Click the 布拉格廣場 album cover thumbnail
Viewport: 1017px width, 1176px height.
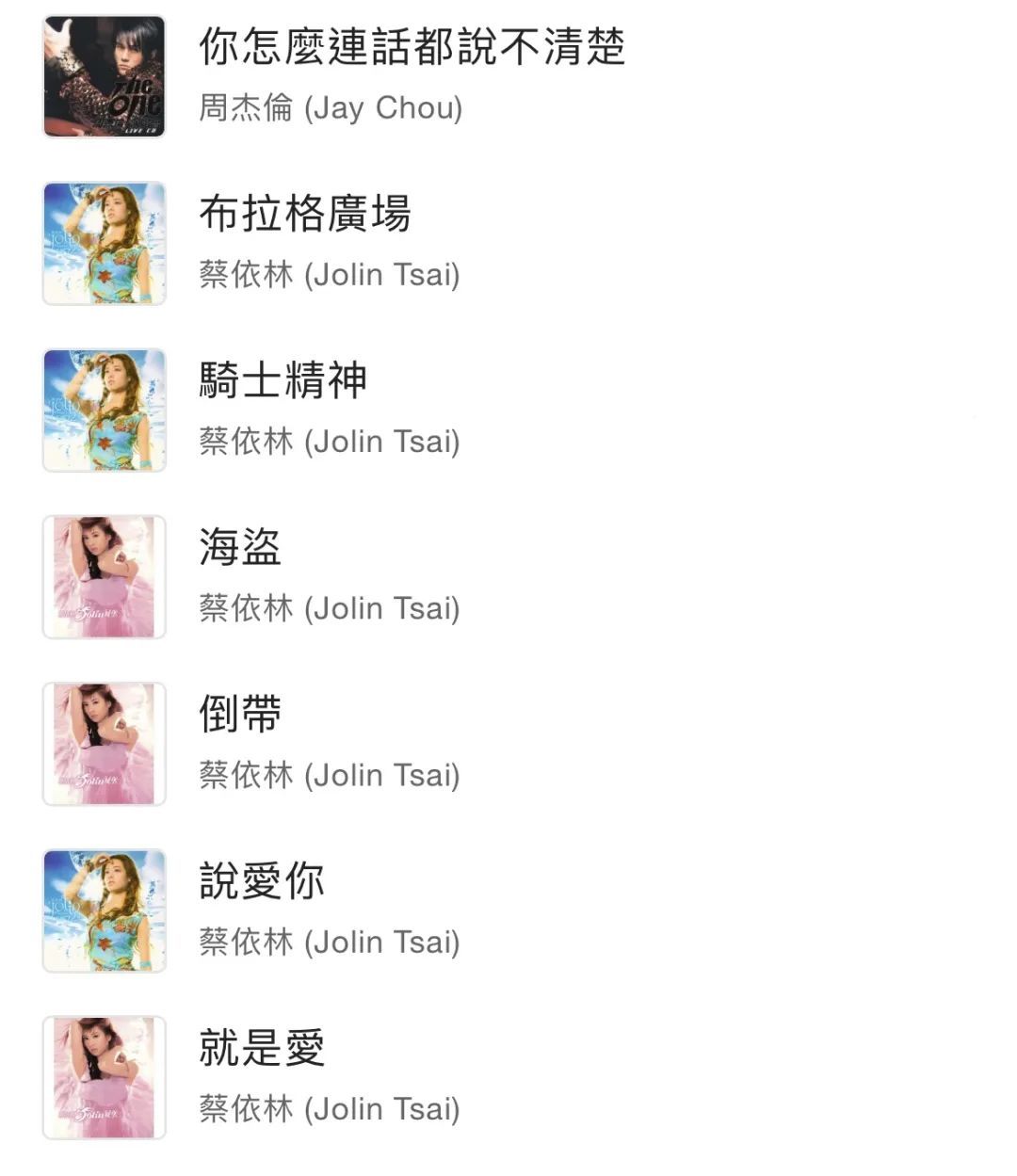[104, 242]
